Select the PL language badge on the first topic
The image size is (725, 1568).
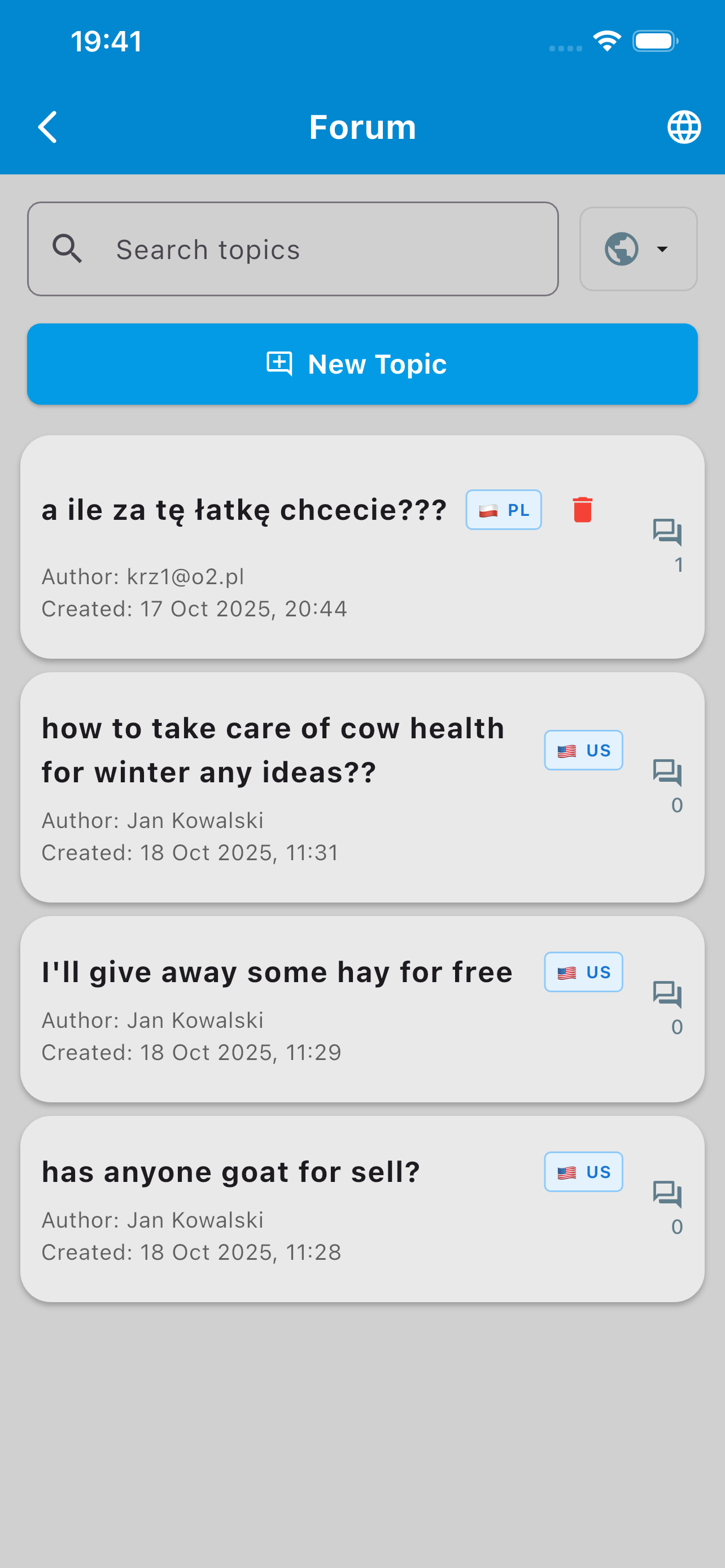pos(504,511)
